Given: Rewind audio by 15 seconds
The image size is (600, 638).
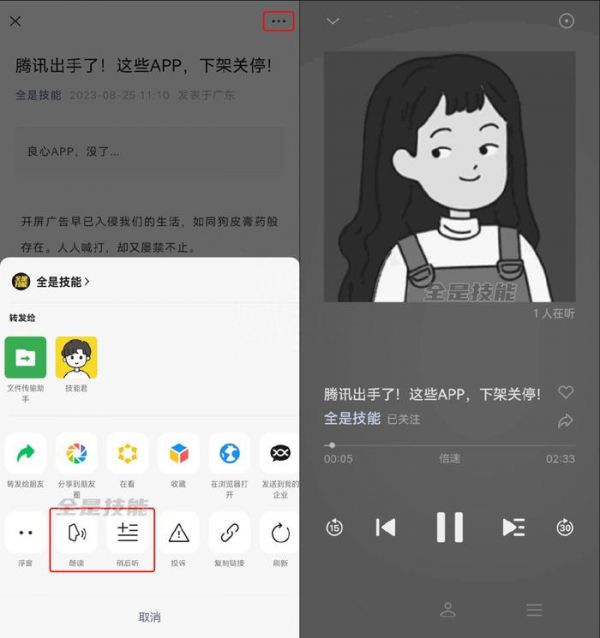Looking at the screenshot, I should click(x=335, y=527).
